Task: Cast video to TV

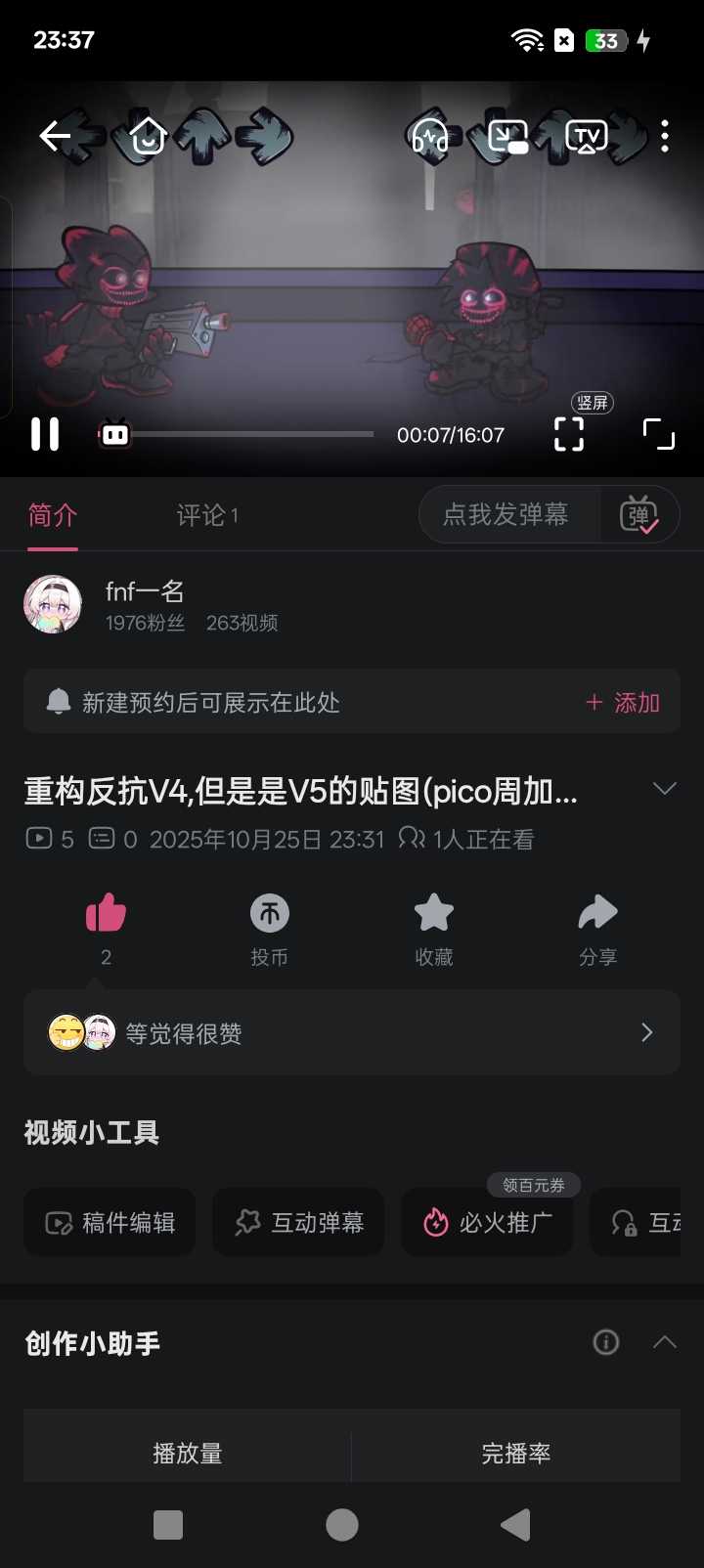Action: [x=587, y=136]
